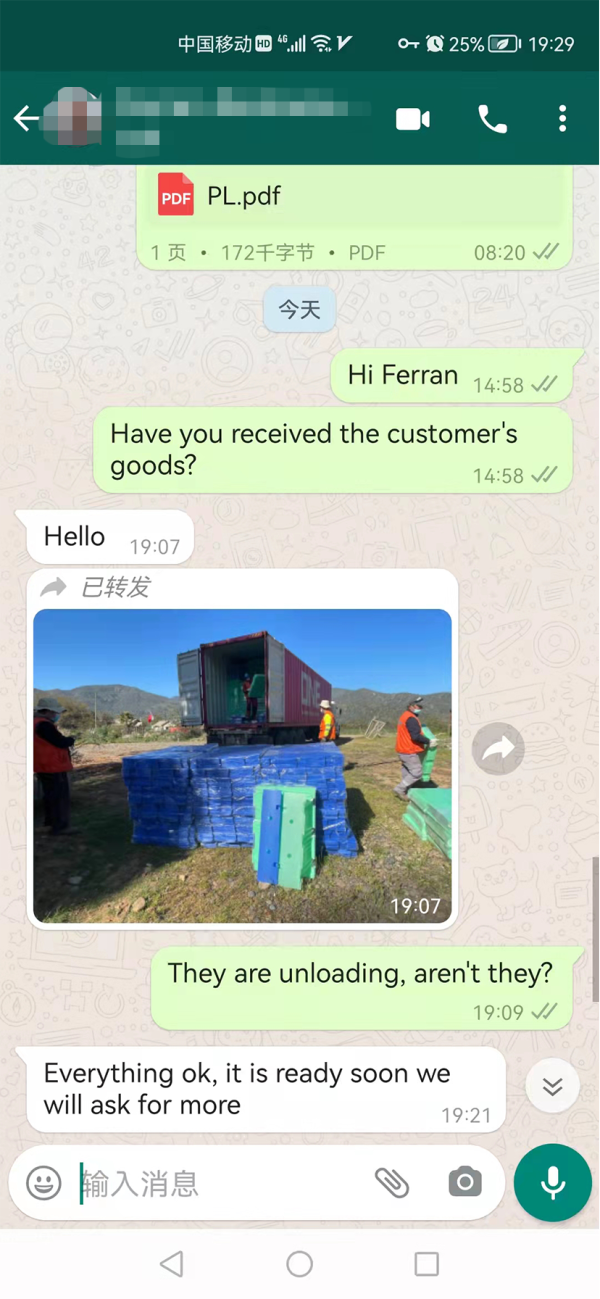The height and width of the screenshot is (1299, 600).
Task: Open the contact profile from the header
Action: tap(240, 118)
